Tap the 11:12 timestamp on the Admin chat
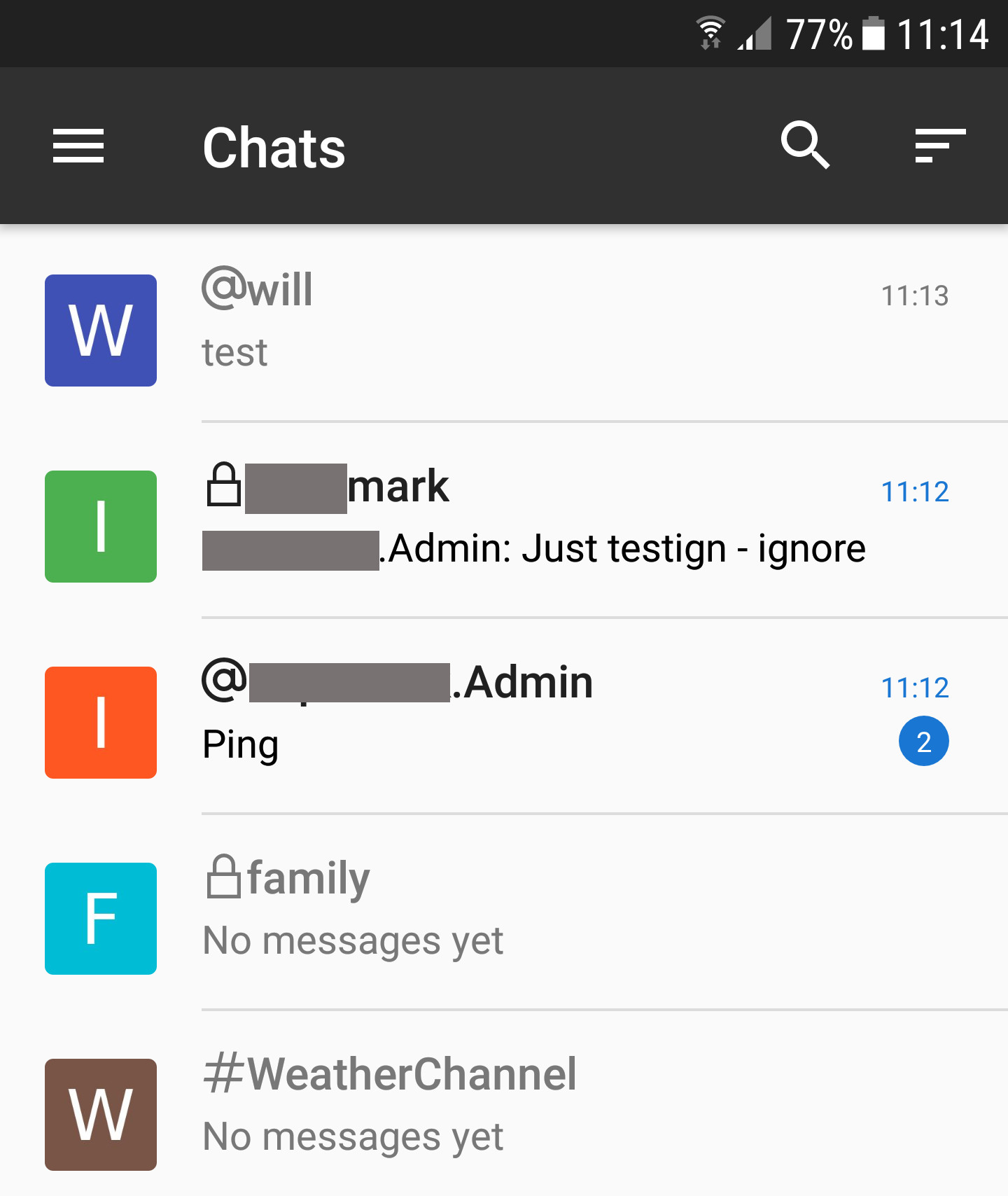This screenshot has height=1196, width=1008. coord(916,688)
